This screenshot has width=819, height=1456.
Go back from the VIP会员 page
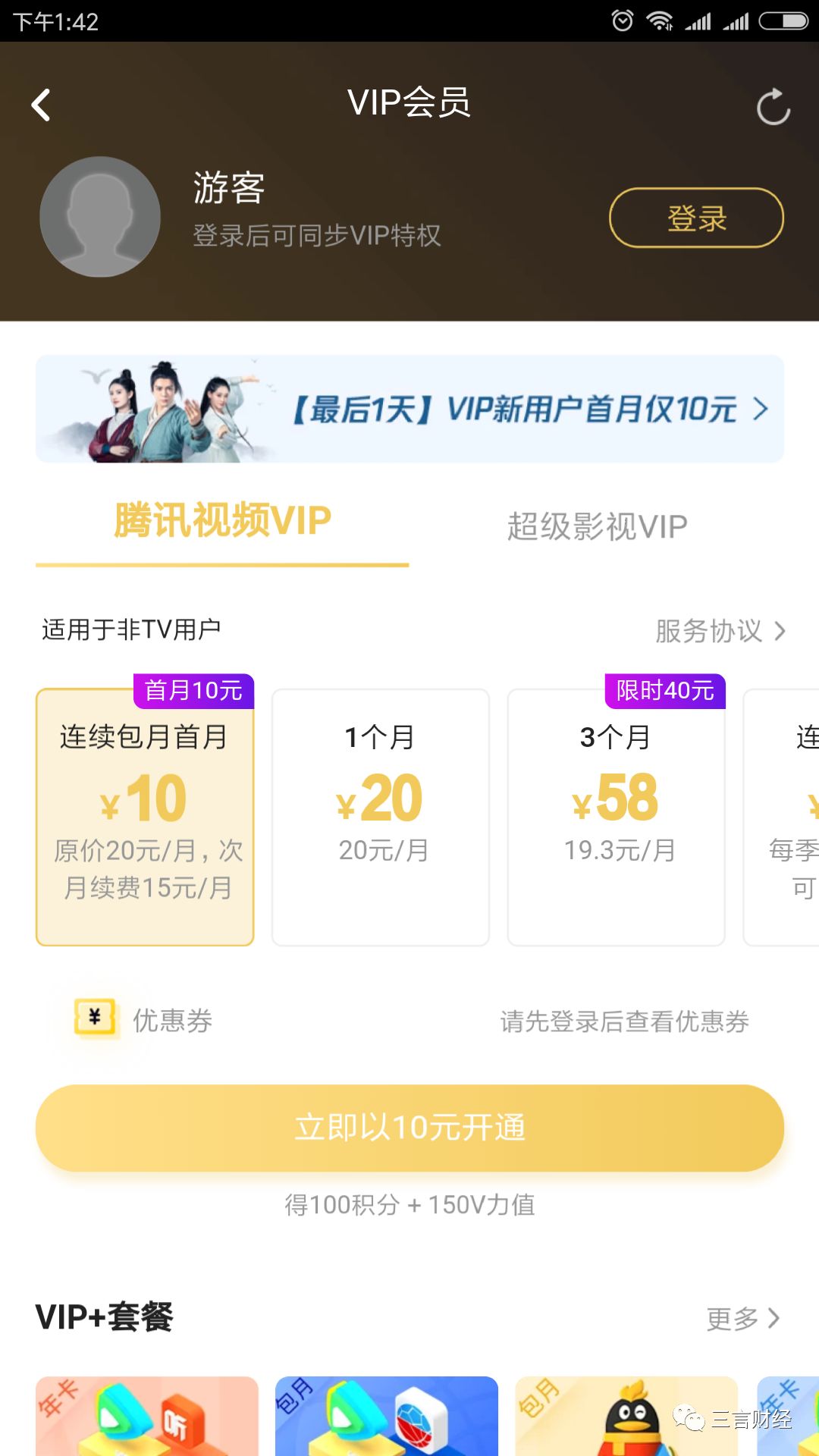point(42,105)
